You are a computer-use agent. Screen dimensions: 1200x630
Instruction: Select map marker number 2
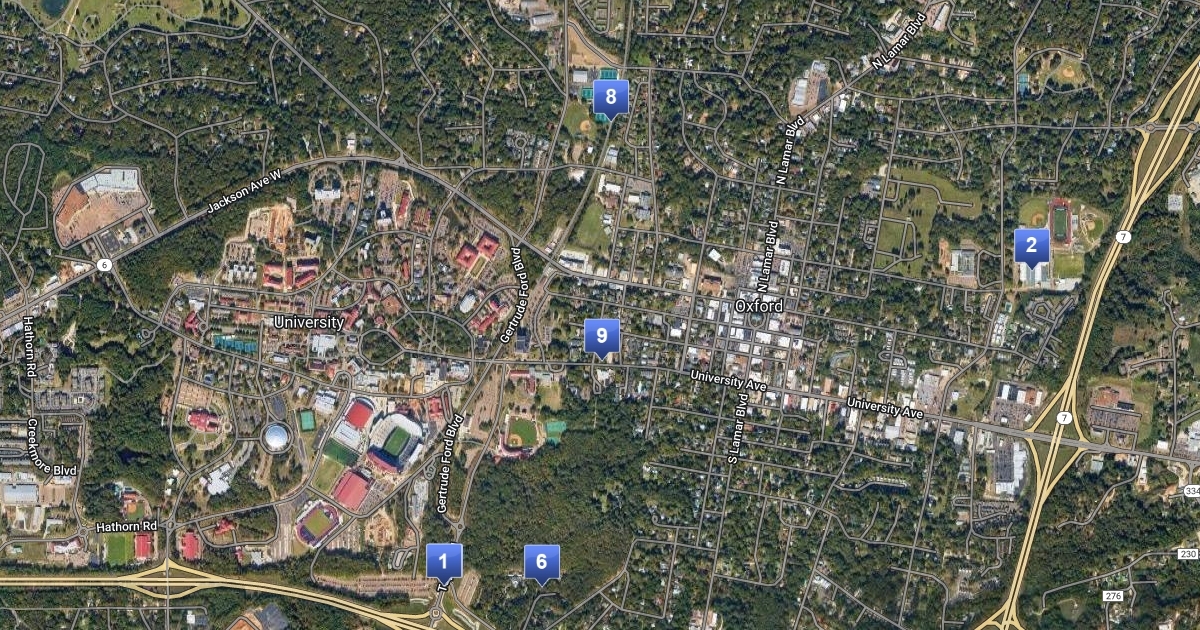tap(1031, 245)
